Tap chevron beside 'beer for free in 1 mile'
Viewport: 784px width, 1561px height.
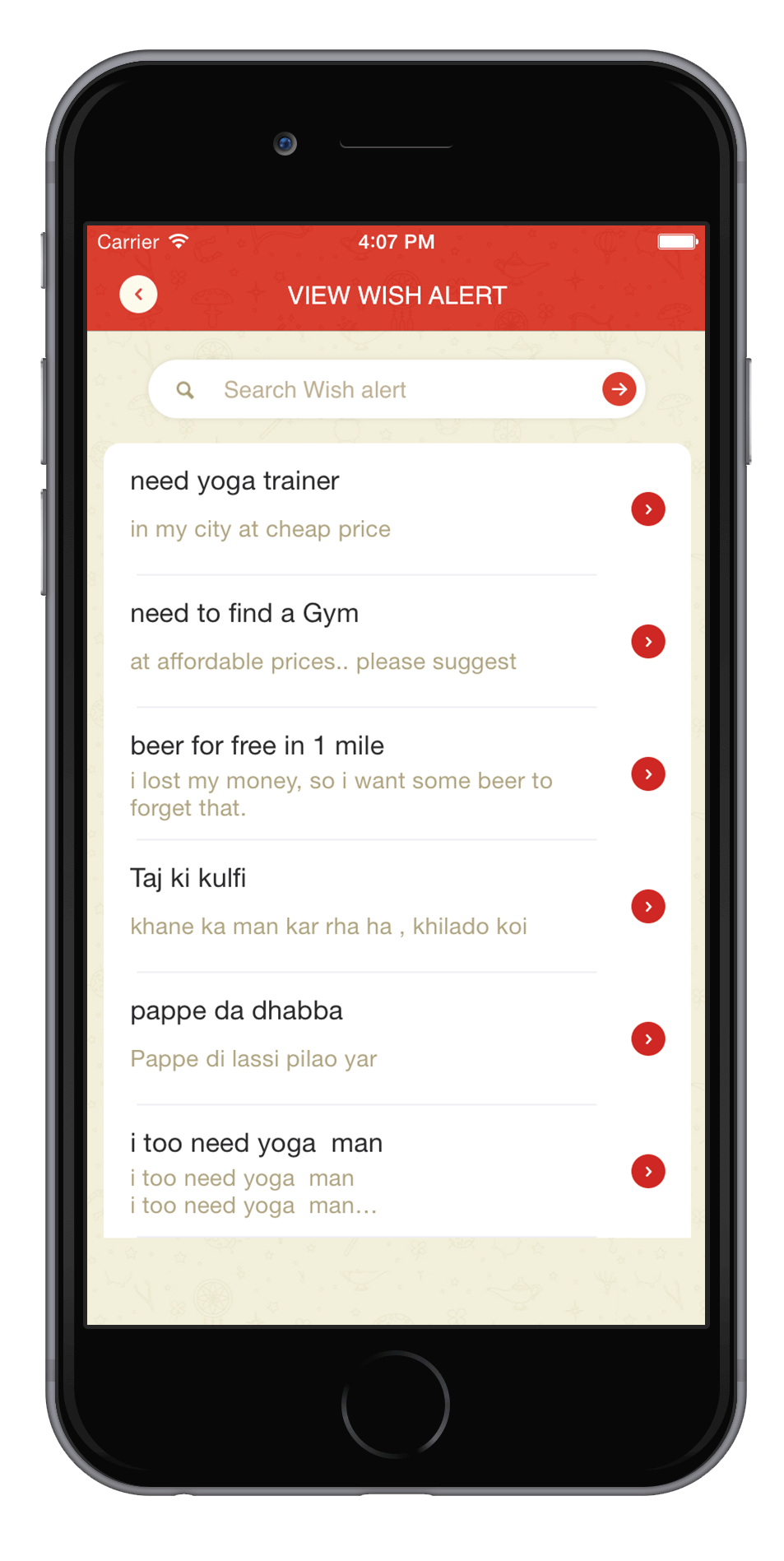647,774
